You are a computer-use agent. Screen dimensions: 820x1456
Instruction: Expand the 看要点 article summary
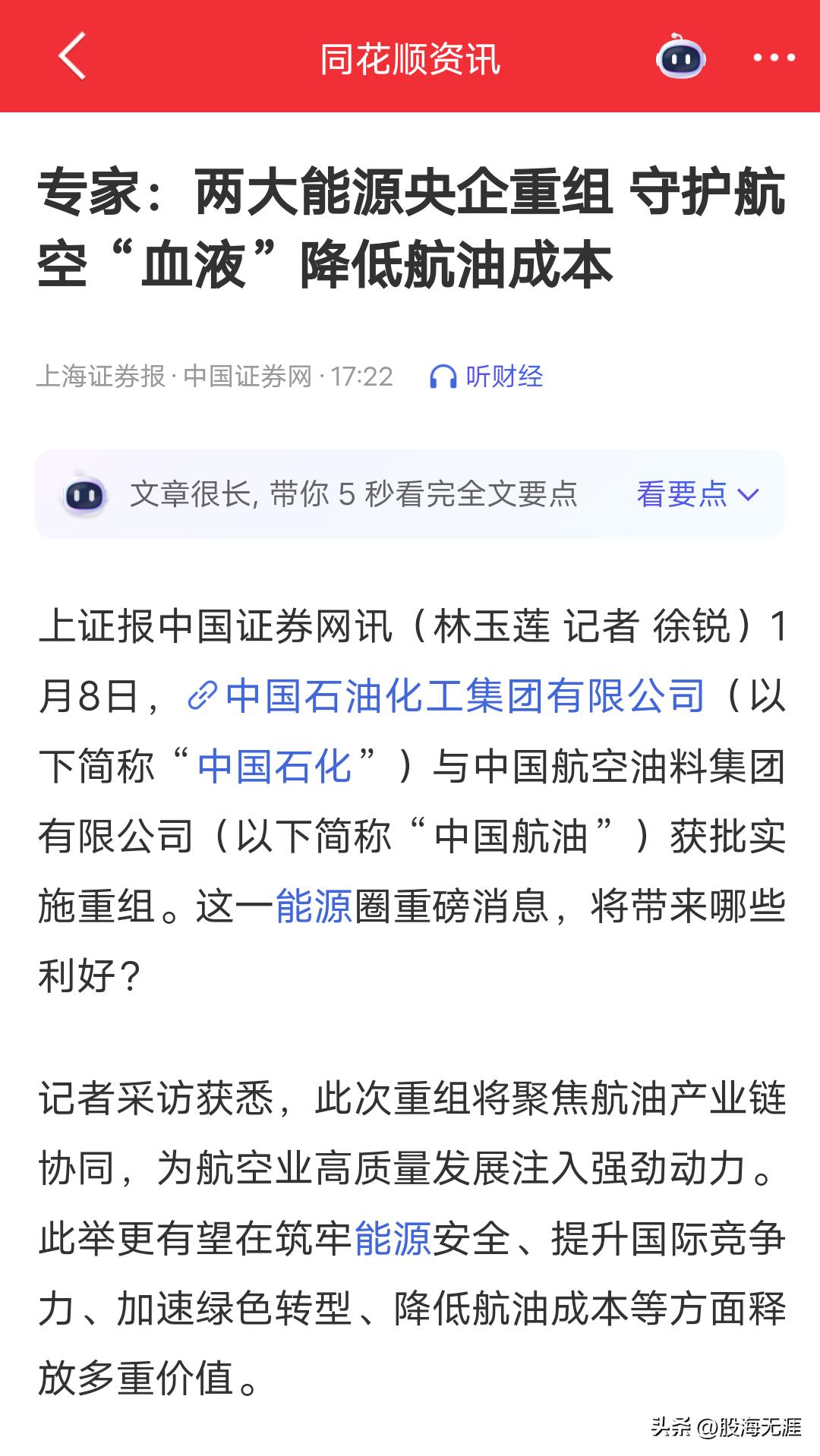[x=682, y=495]
